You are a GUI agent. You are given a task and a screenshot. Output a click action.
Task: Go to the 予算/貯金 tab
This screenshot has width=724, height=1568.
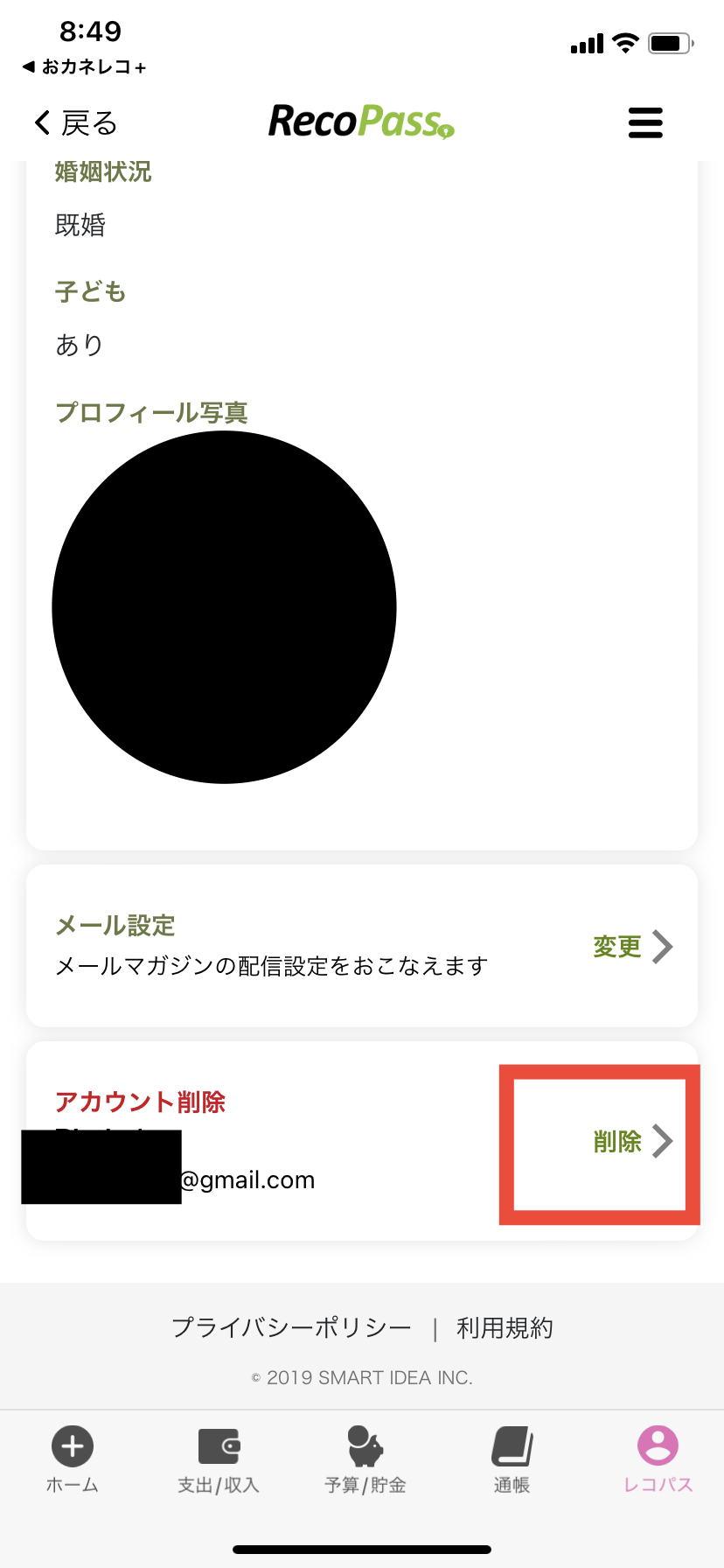[365, 1460]
